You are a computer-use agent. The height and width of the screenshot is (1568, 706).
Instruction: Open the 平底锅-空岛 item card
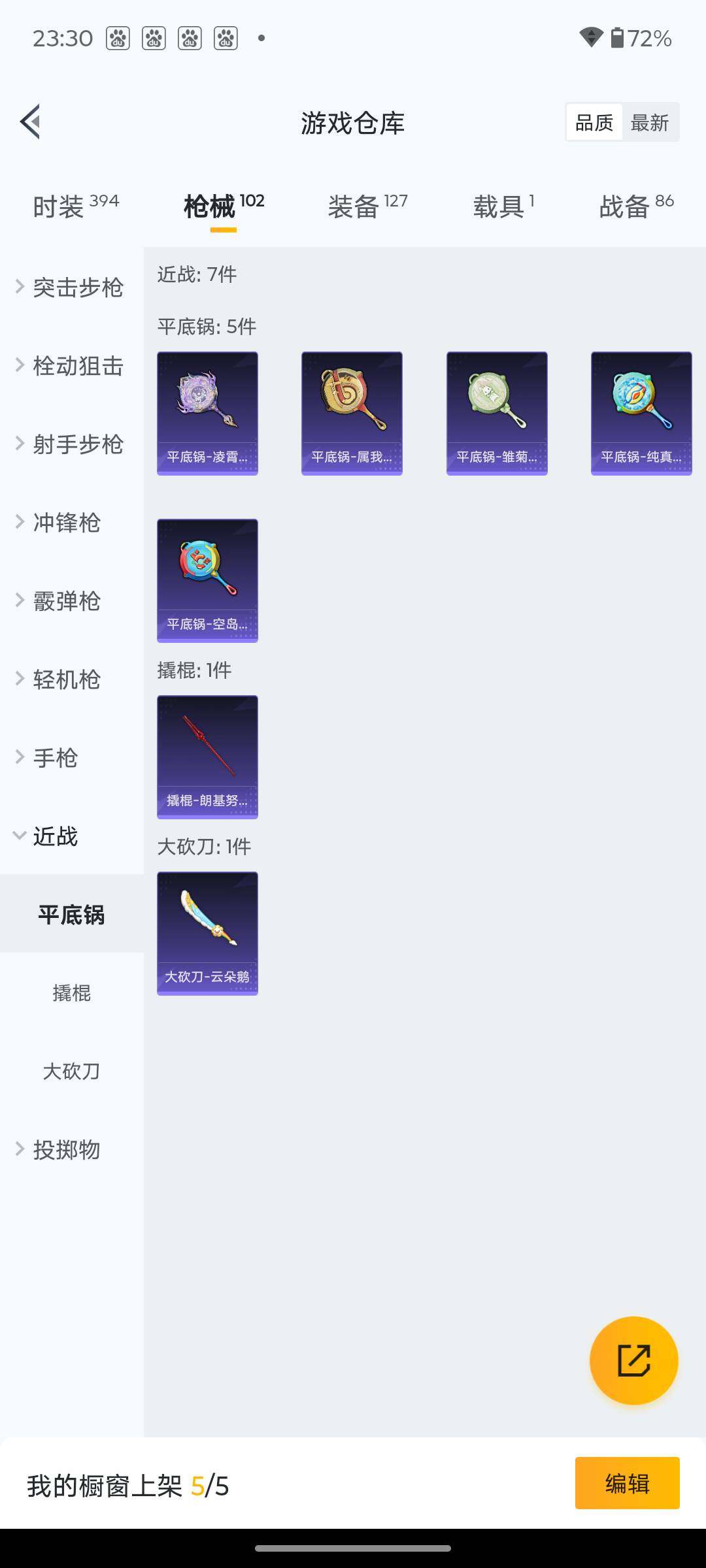pos(207,580)
